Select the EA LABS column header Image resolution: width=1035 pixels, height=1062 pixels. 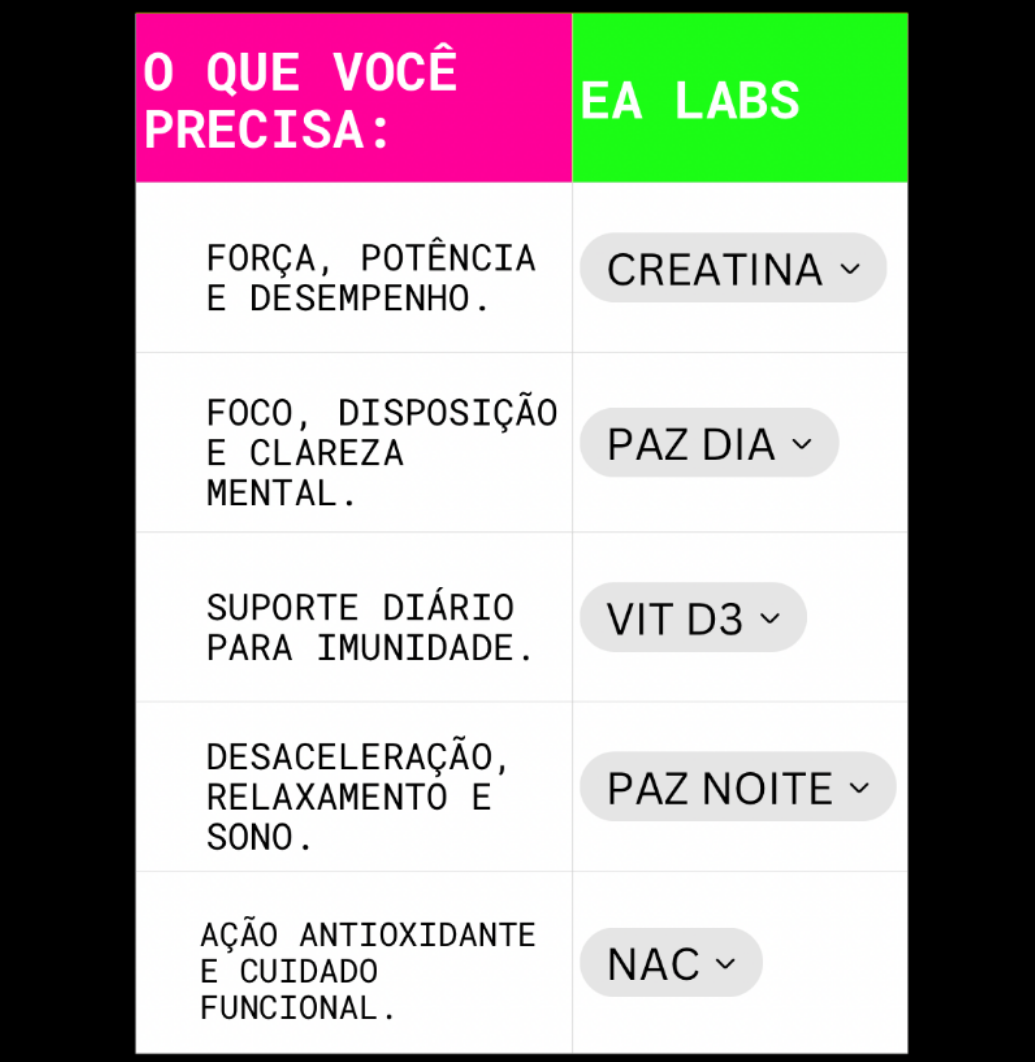click(x=740, y=96)
